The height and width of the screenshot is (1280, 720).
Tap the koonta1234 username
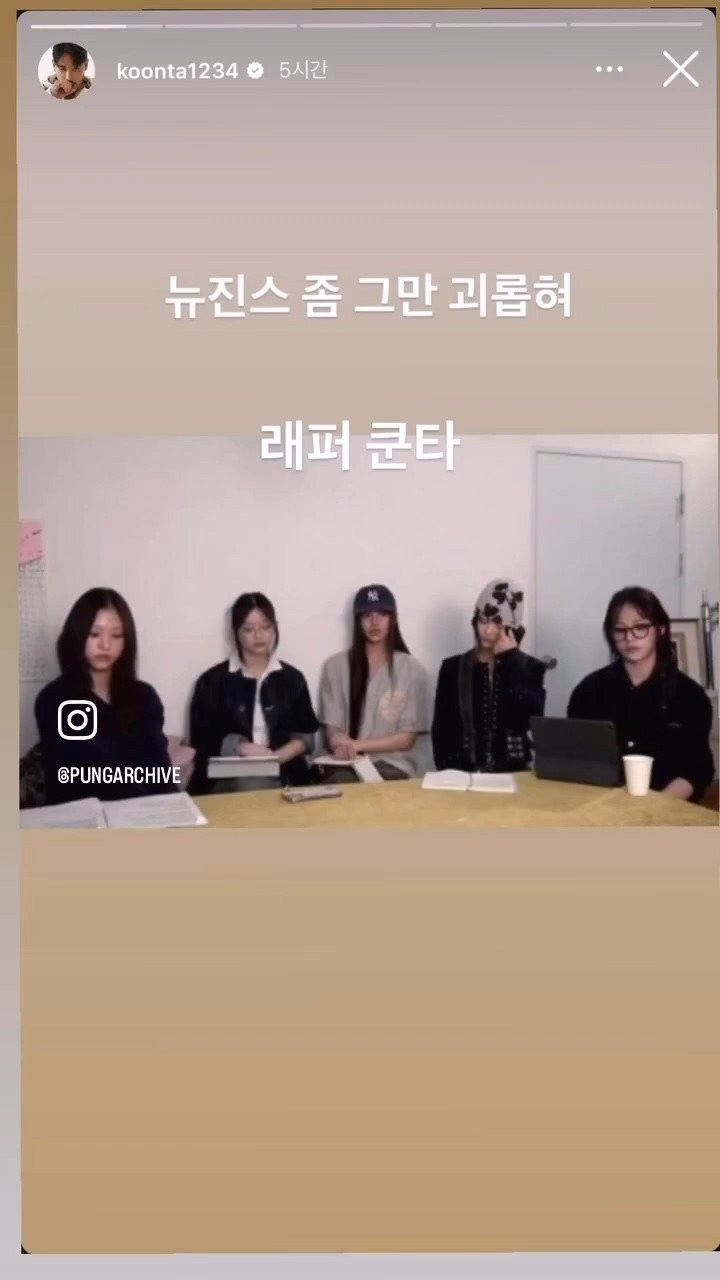[x=177, y=71]
